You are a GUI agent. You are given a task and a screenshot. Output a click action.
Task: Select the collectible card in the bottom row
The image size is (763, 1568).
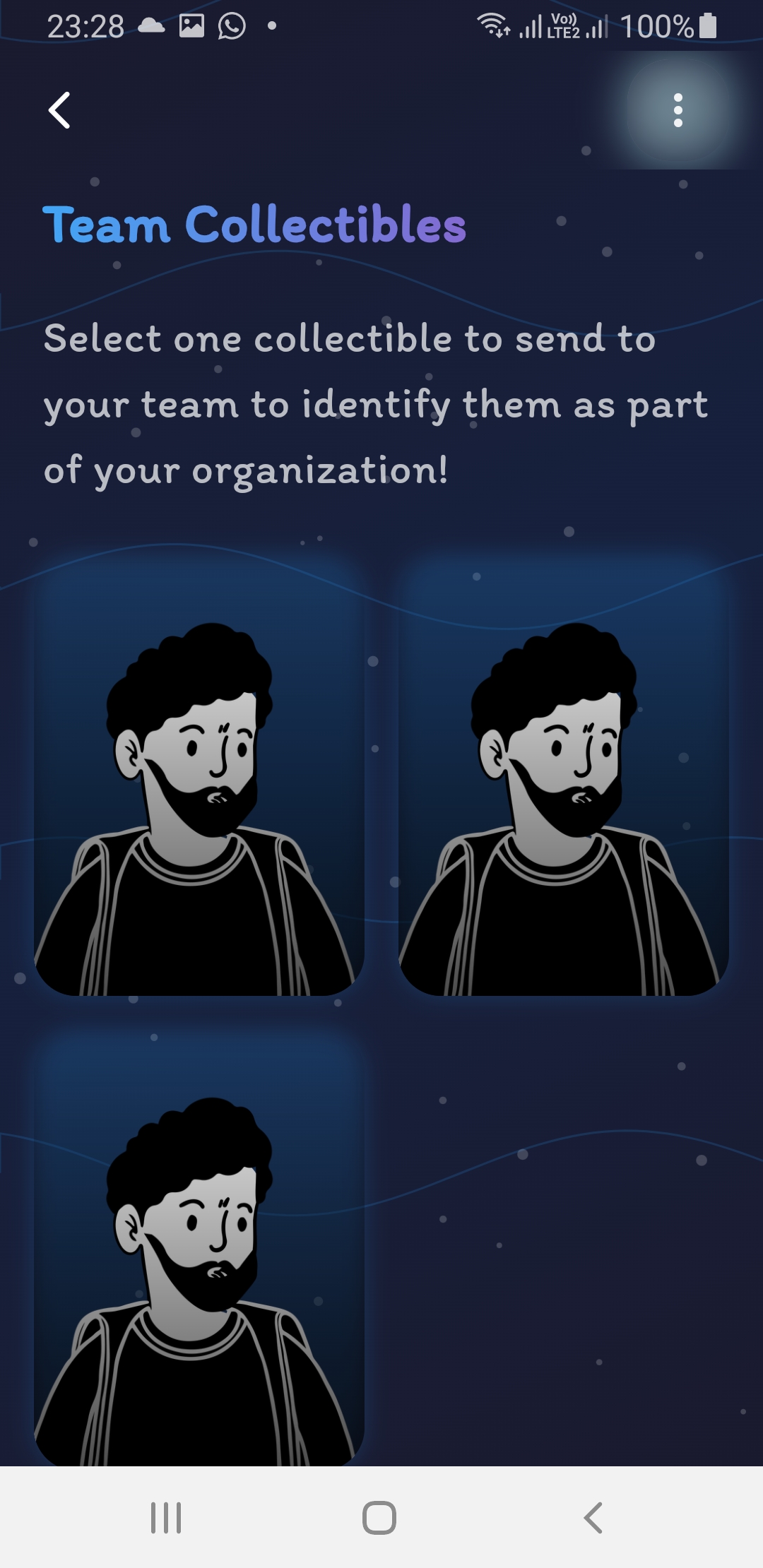199,1249
